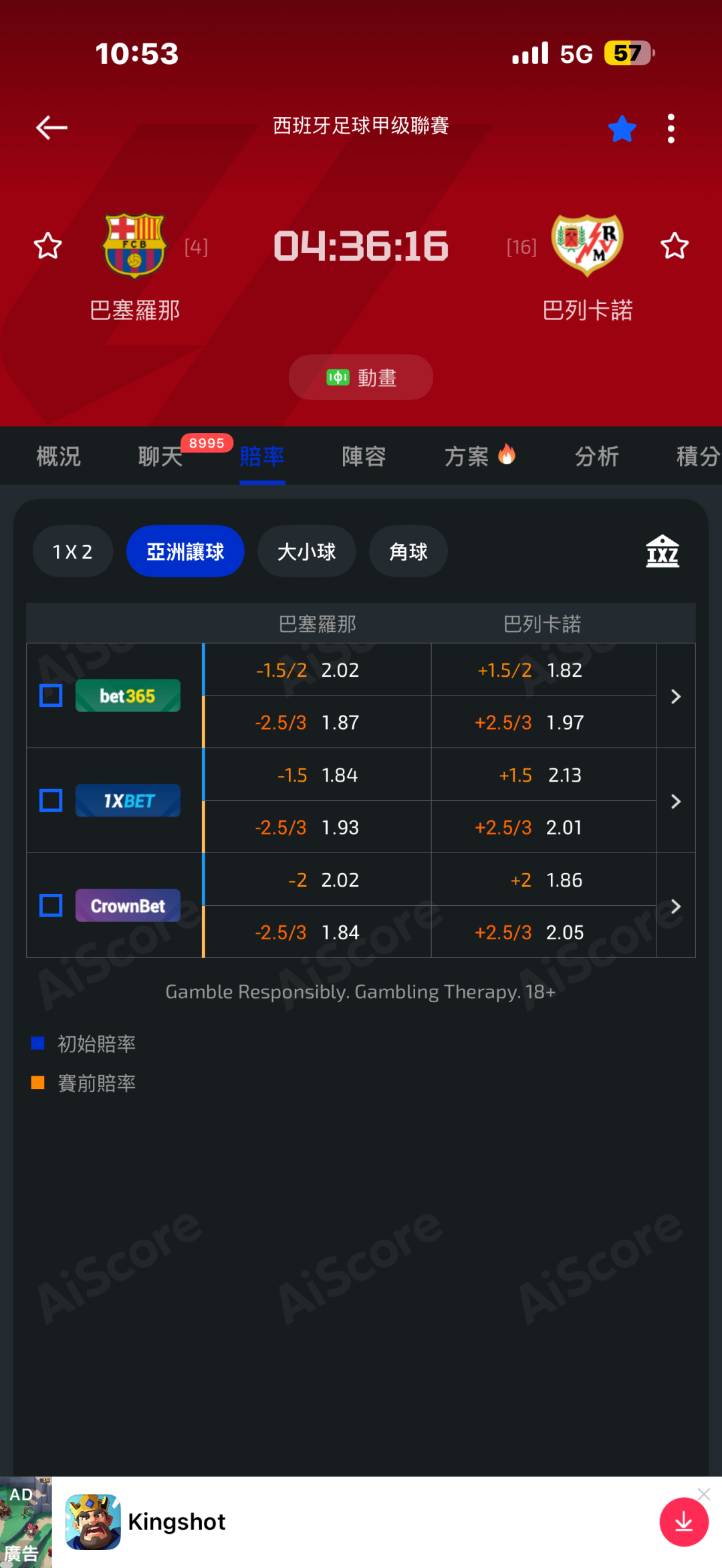
Task: Go back using the arrow icon
Action: [x=51, y=128]
